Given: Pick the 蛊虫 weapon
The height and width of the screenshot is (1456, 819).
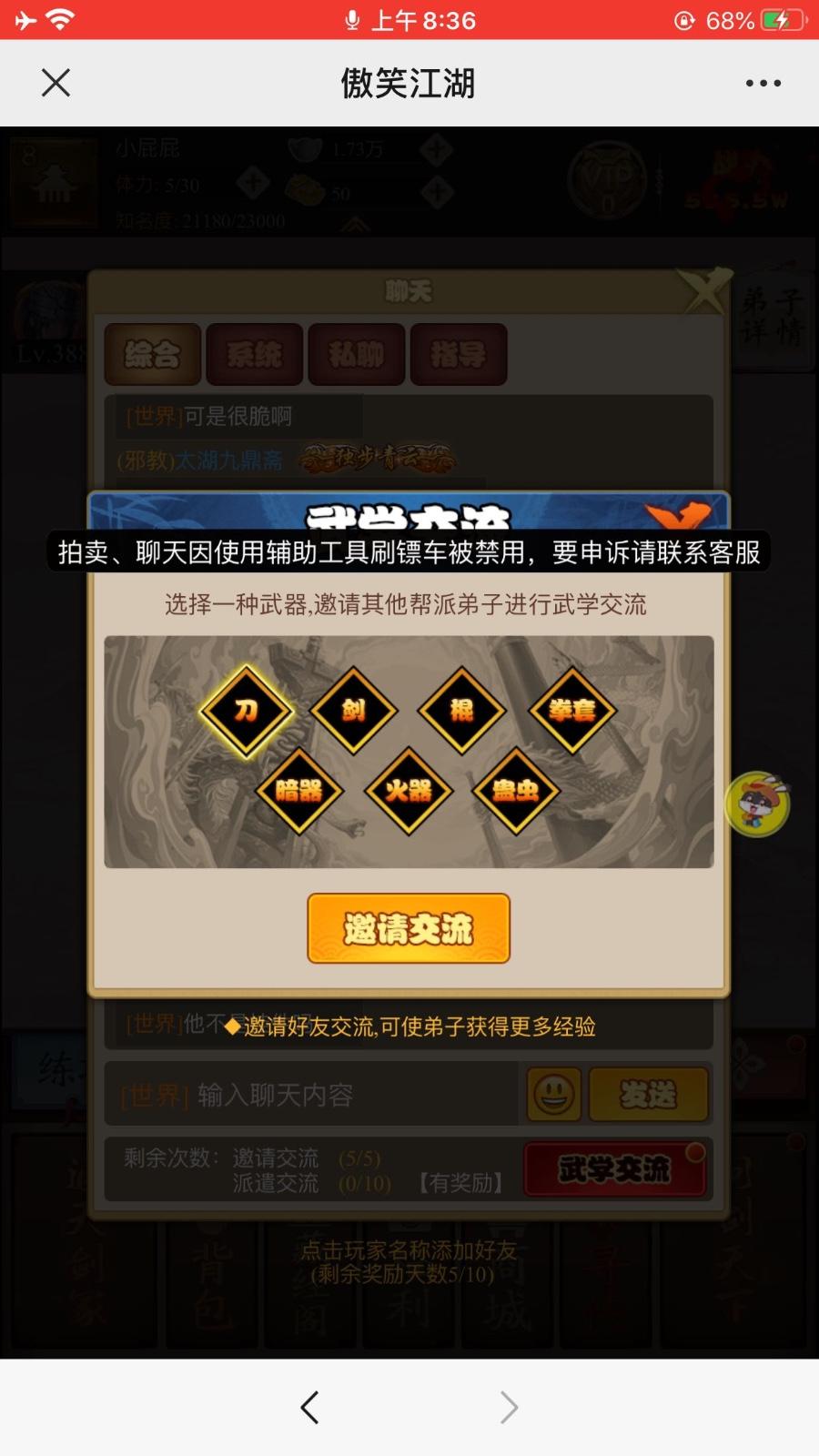Looking at the screenshot, I should (516, 791).
